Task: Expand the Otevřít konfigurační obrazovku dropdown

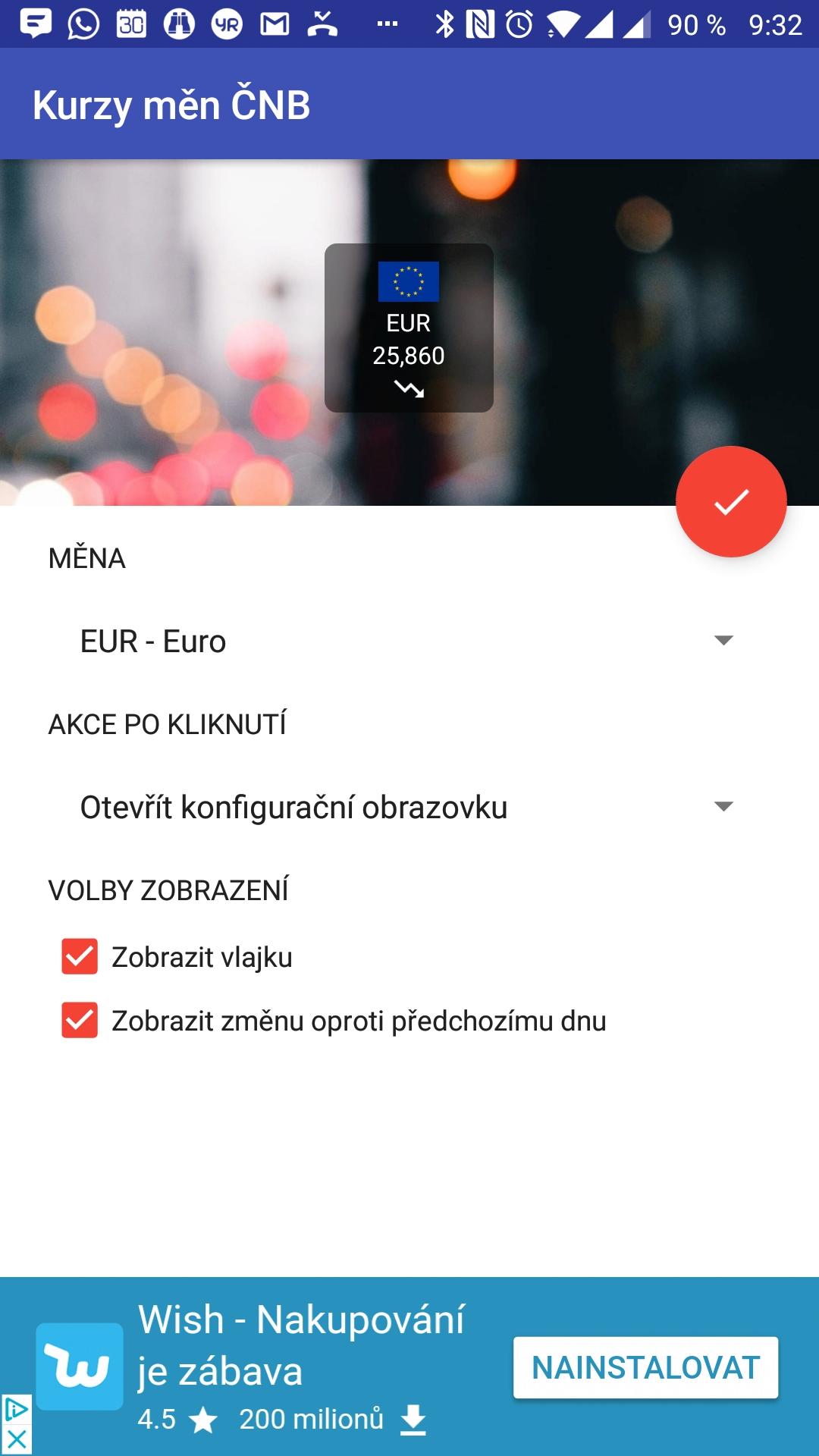Action: tap(406, 808)
